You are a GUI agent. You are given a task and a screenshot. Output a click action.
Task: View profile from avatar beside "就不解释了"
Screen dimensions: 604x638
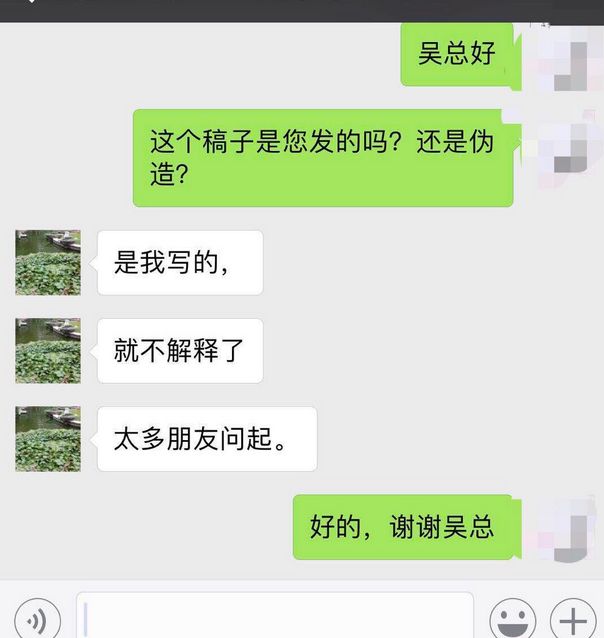tap(48, 350)
